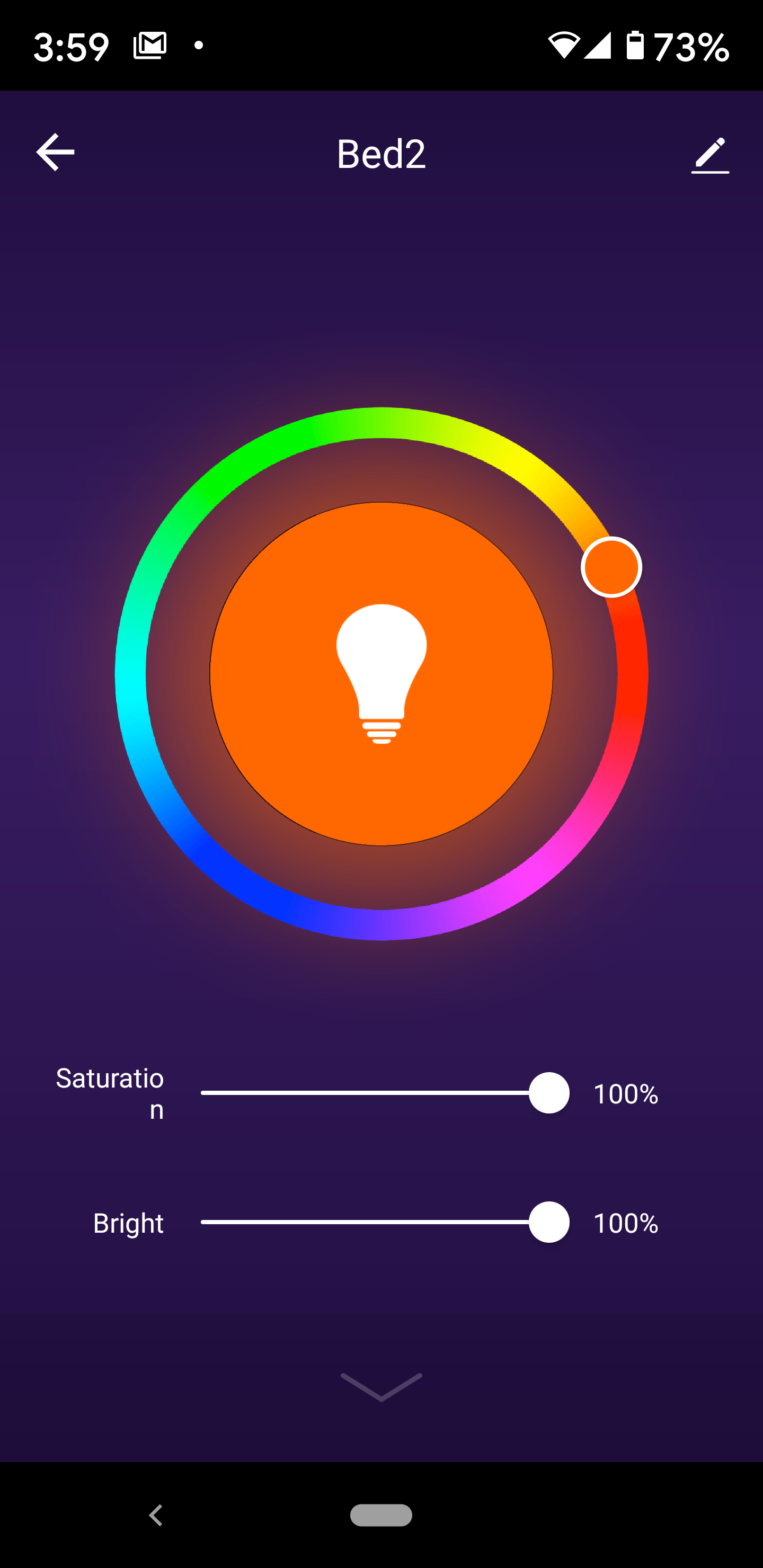
Task: Go back from the Bed2 screen
Action: (x=56, y=152)
